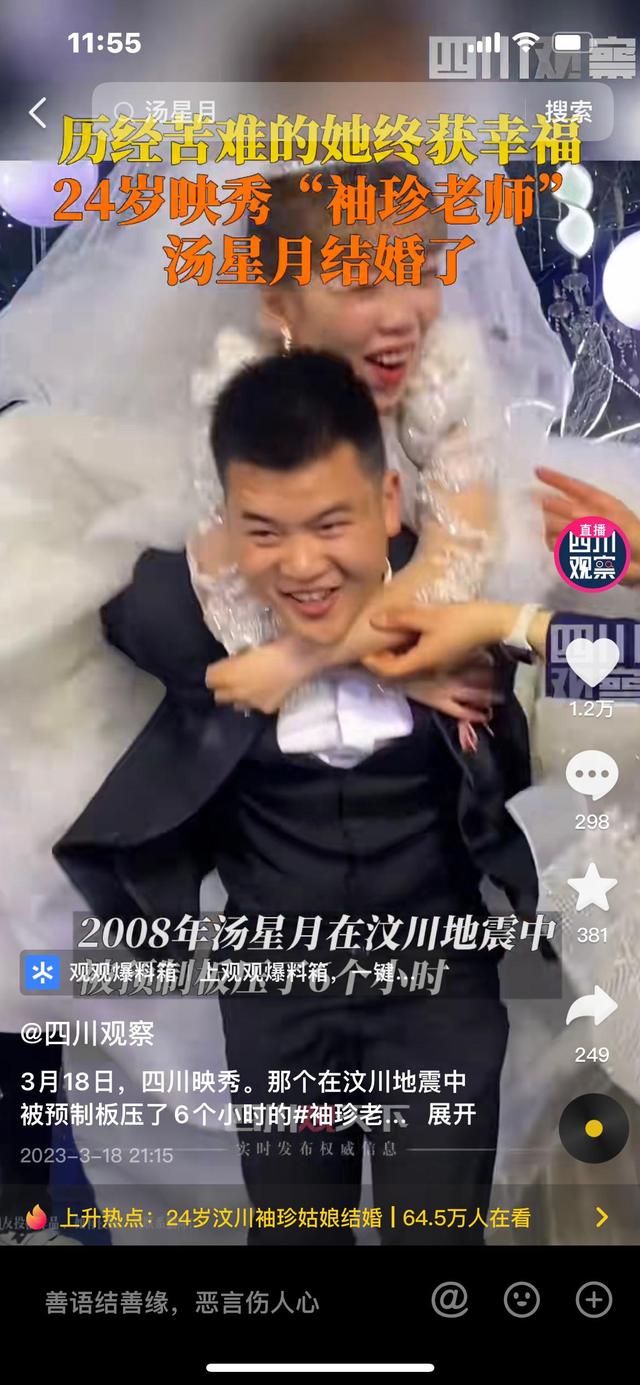Add this video to favorites

pyautogui.click(x=592, y=888)
